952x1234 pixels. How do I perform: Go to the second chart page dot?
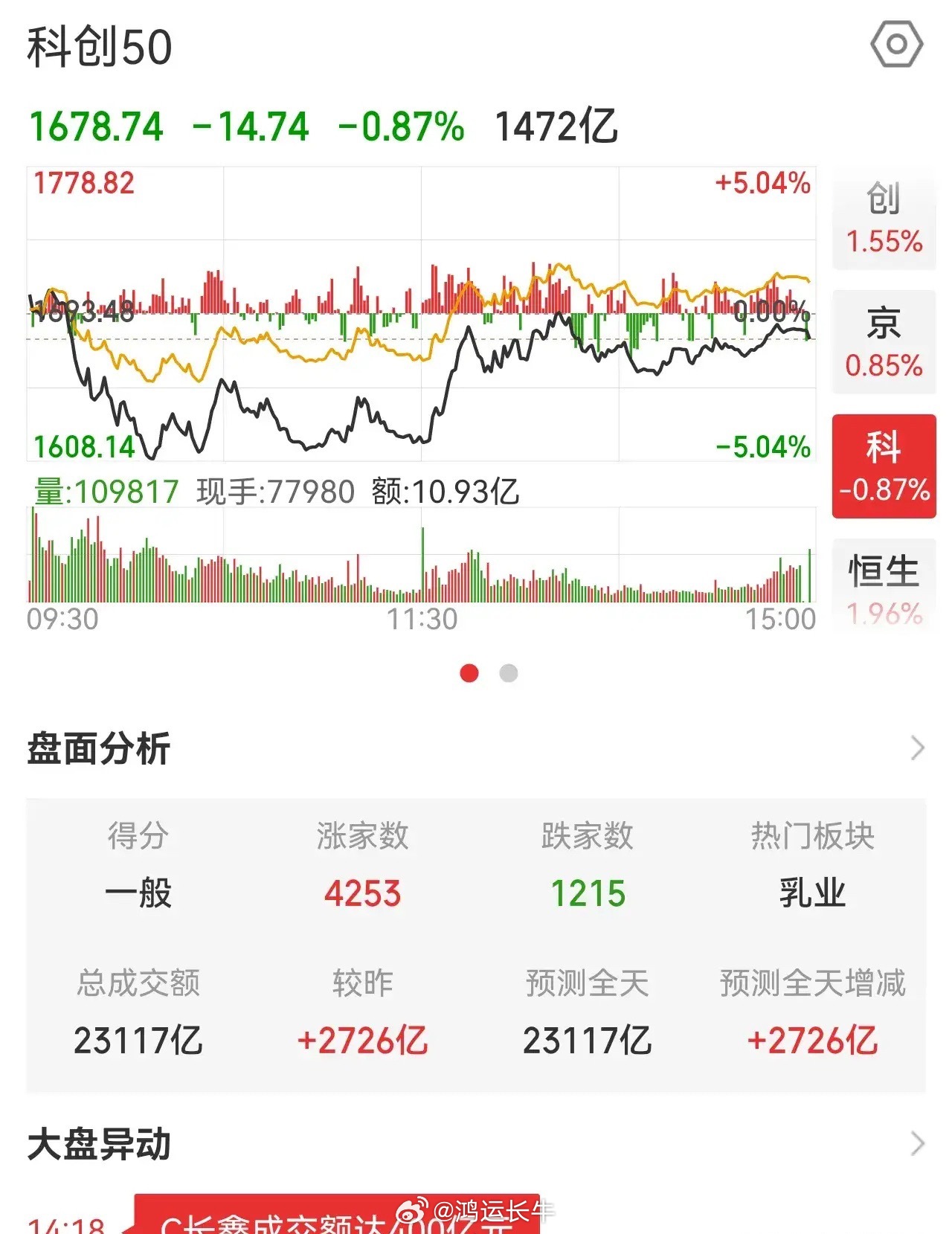pos(509,673)
